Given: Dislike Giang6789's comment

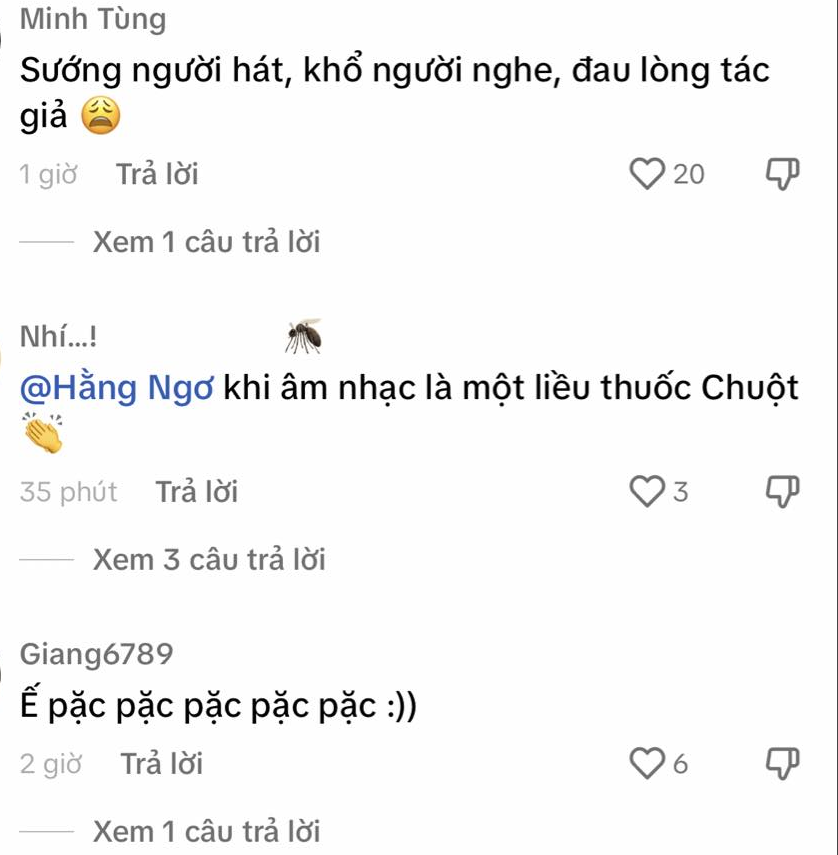Looking at the screenshot, I should pos(783,764).
